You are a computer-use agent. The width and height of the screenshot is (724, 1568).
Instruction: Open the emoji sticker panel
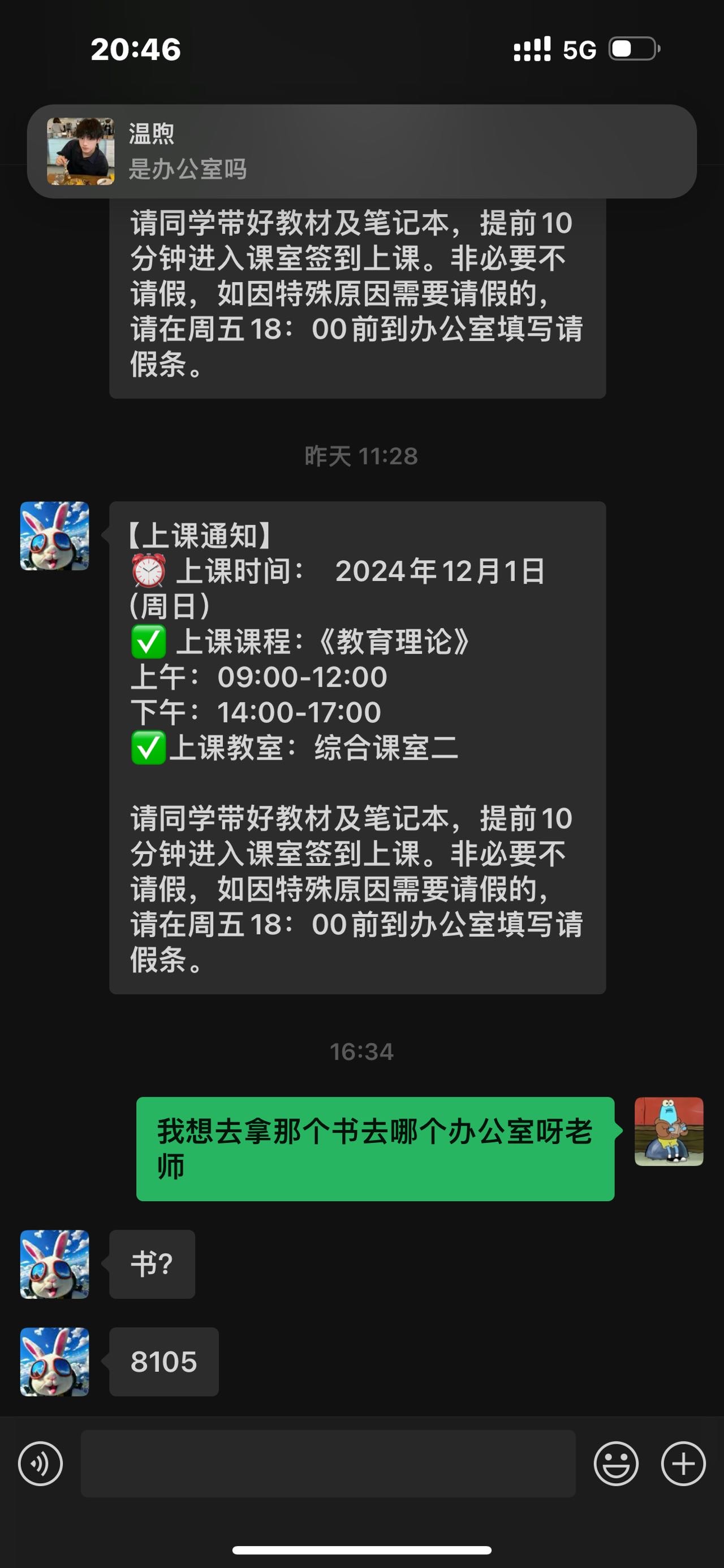pos(615,1463)
